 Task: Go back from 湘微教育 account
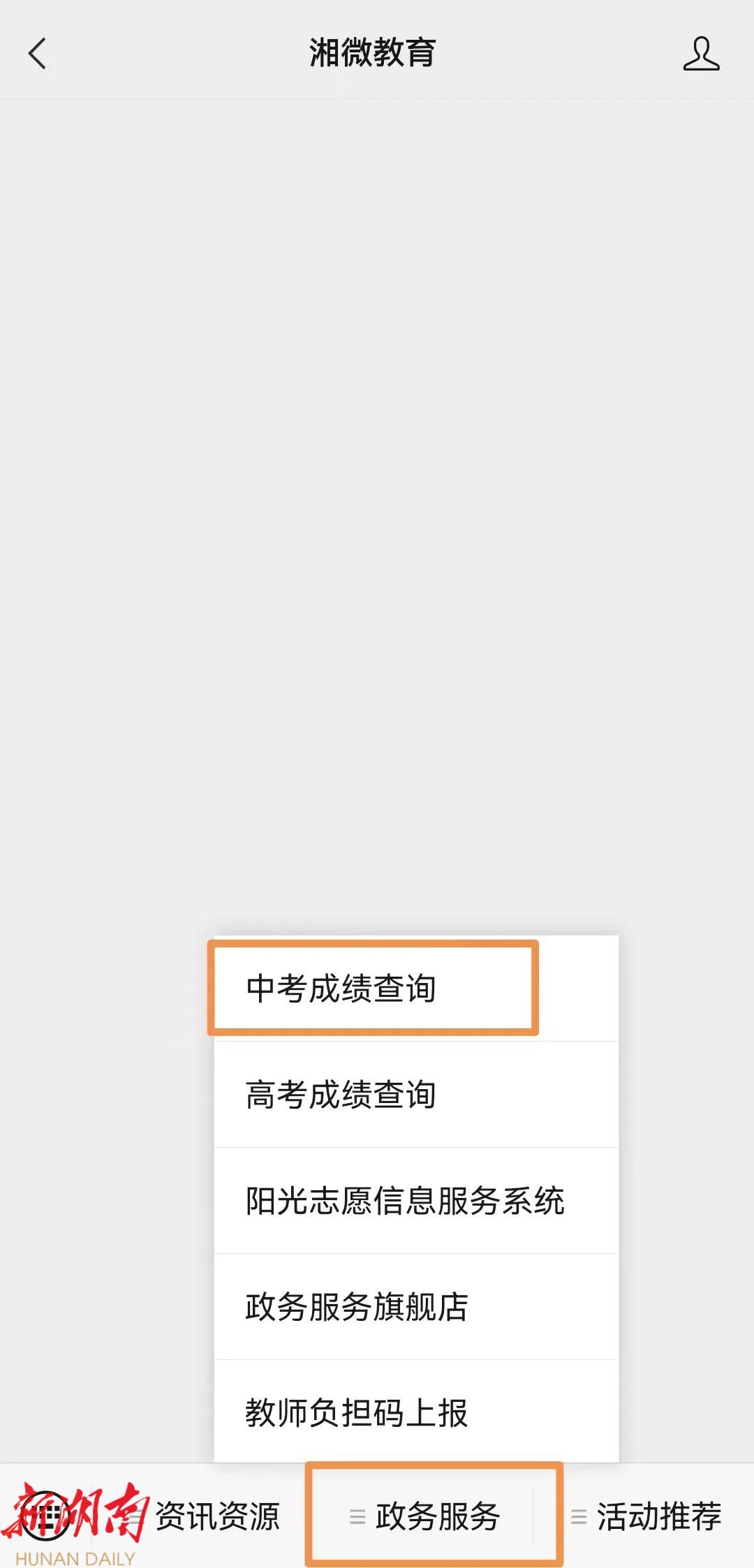tap(38, 54)
